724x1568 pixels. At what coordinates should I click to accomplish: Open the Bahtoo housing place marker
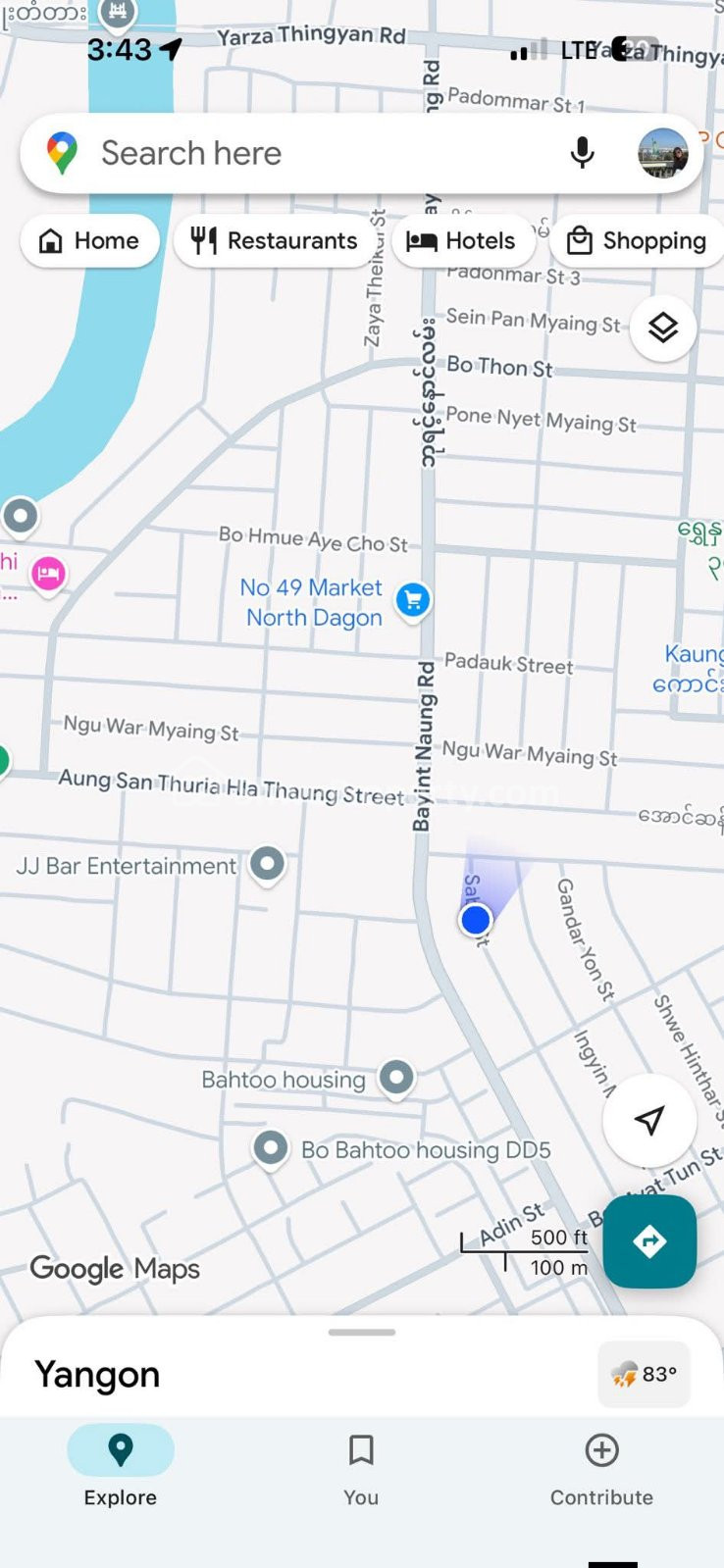pos(396,1078)
